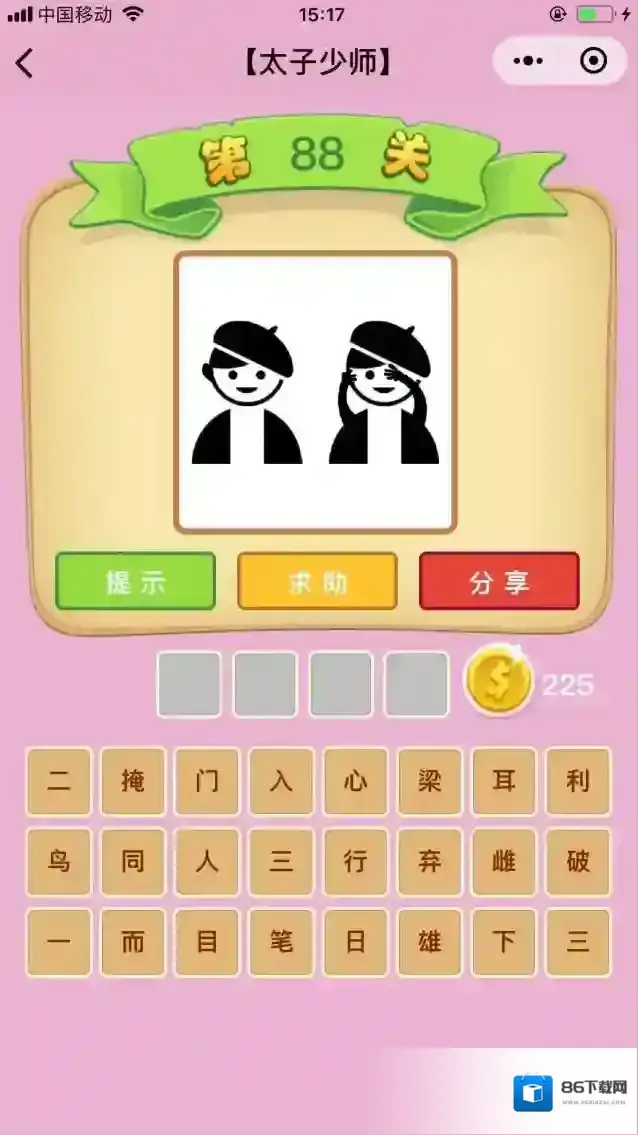
Task: Pick the 人 character tile
Action: pos(207,861)
